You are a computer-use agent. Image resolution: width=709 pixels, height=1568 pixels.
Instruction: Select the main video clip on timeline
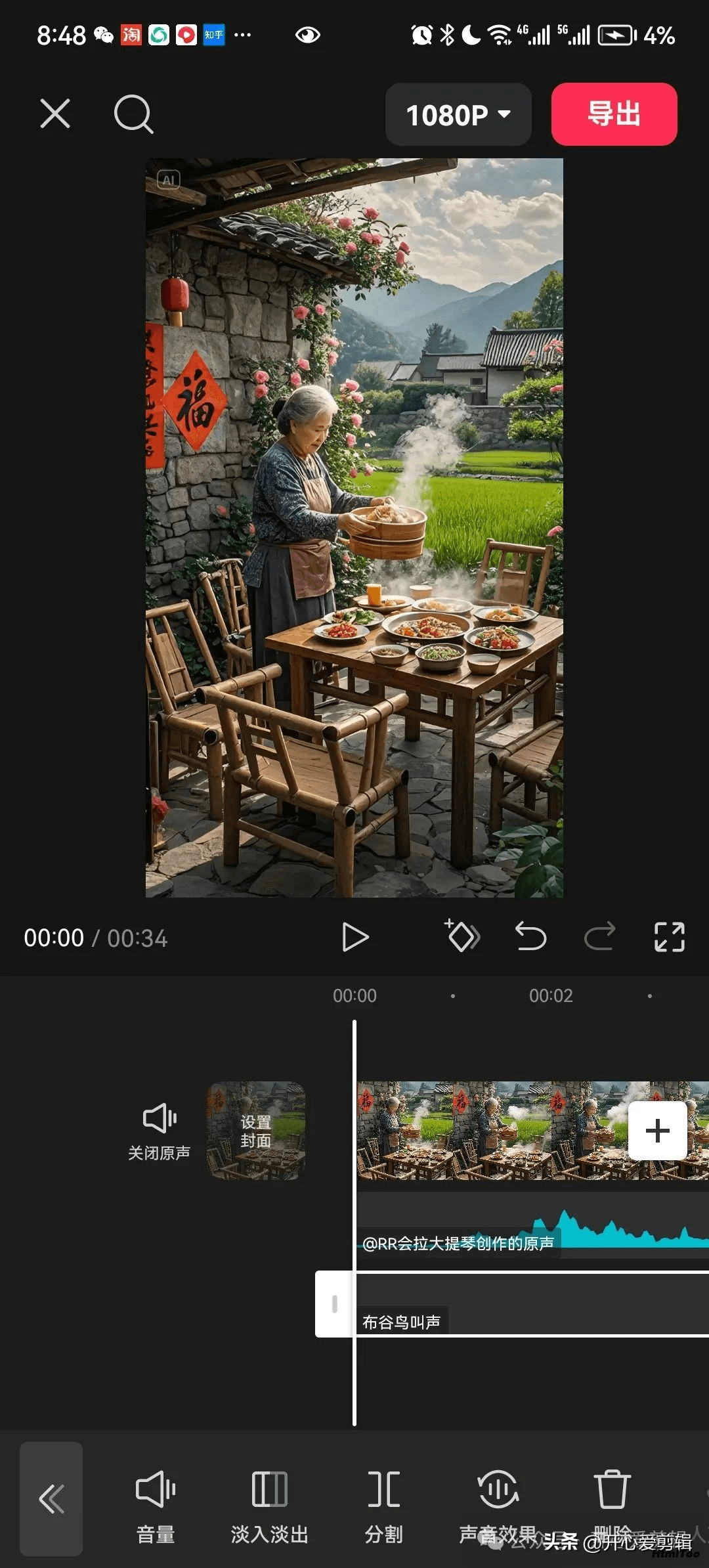(x=492, y=1131)
